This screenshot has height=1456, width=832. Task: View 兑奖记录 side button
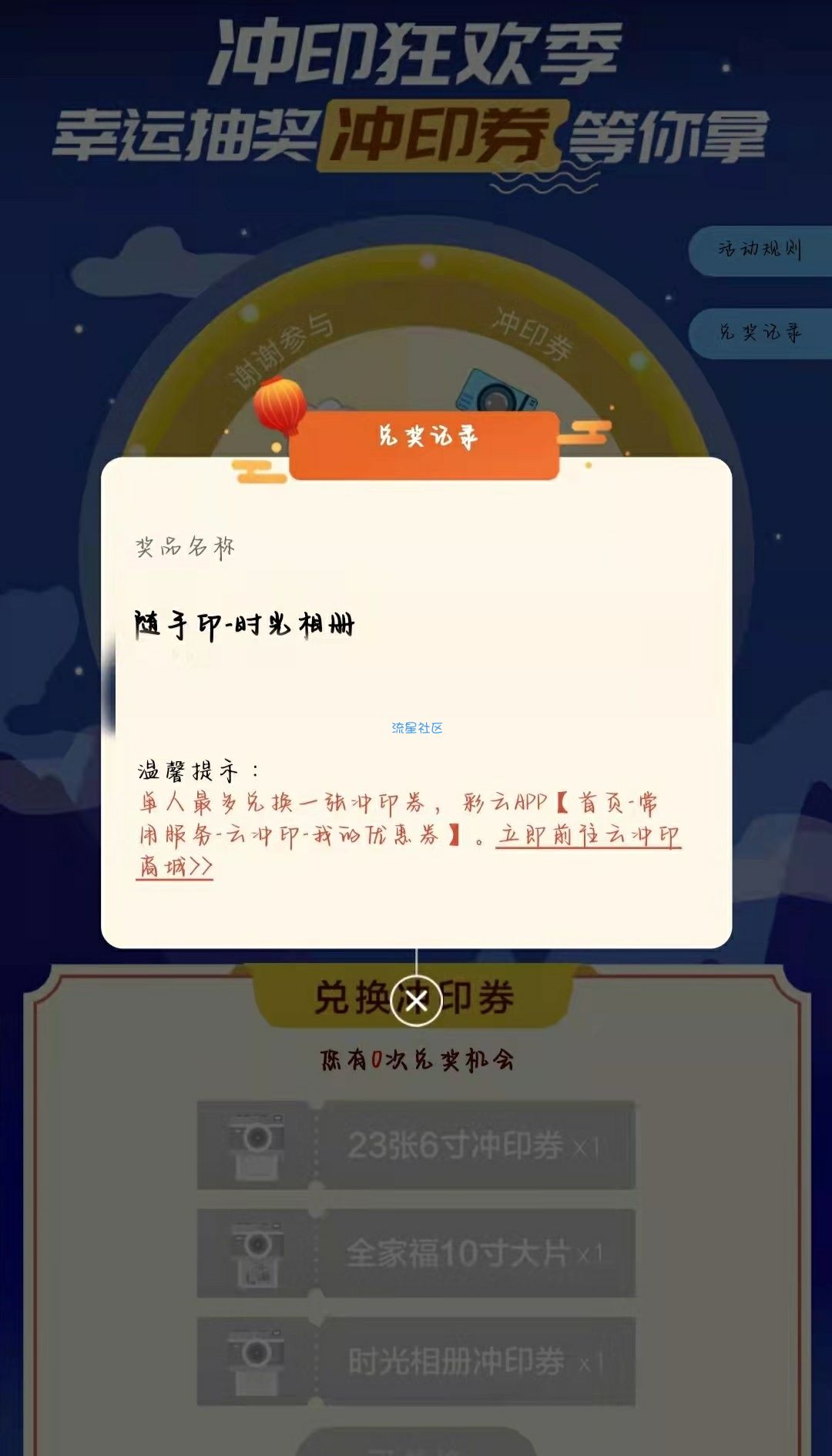coord(760,332)
